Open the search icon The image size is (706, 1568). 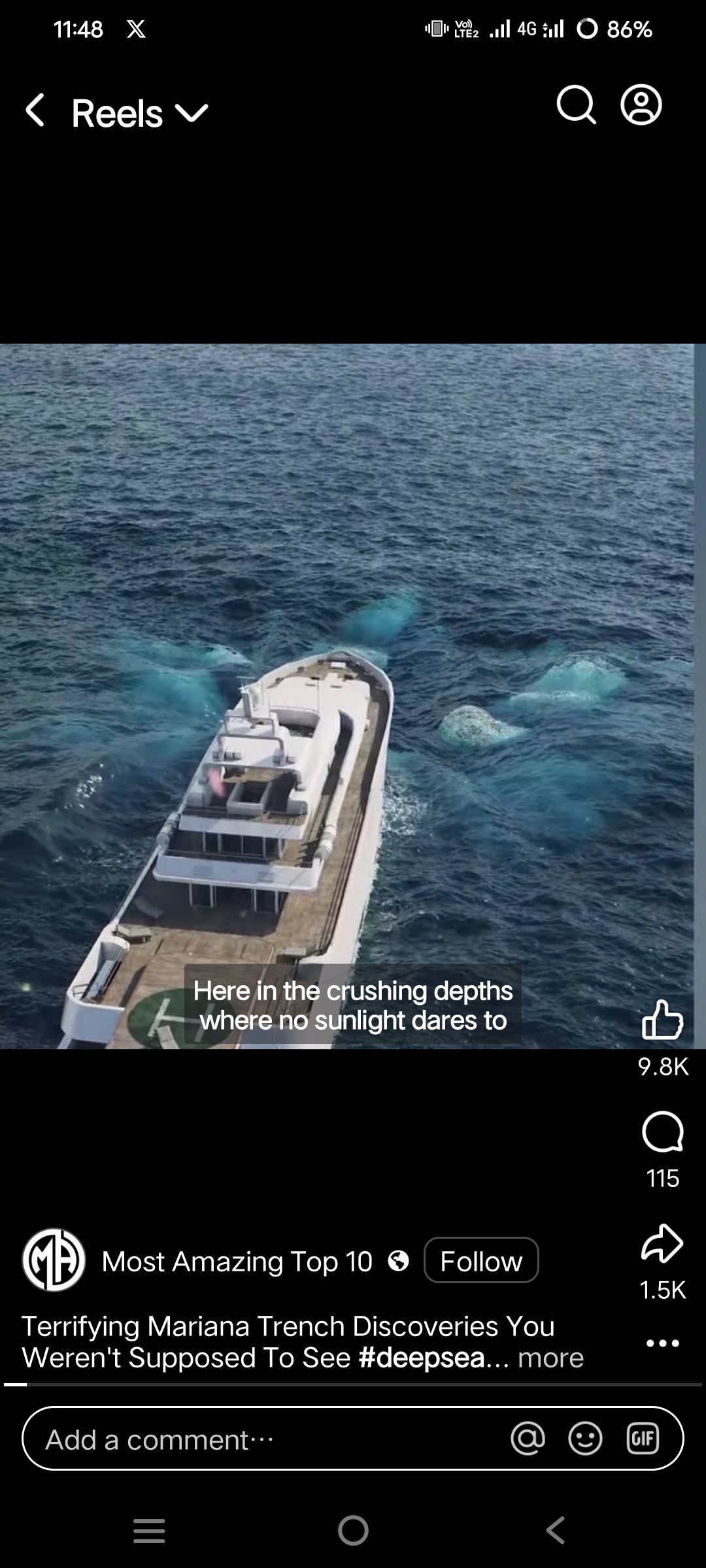pyautogui.click(x=576, y=105)
